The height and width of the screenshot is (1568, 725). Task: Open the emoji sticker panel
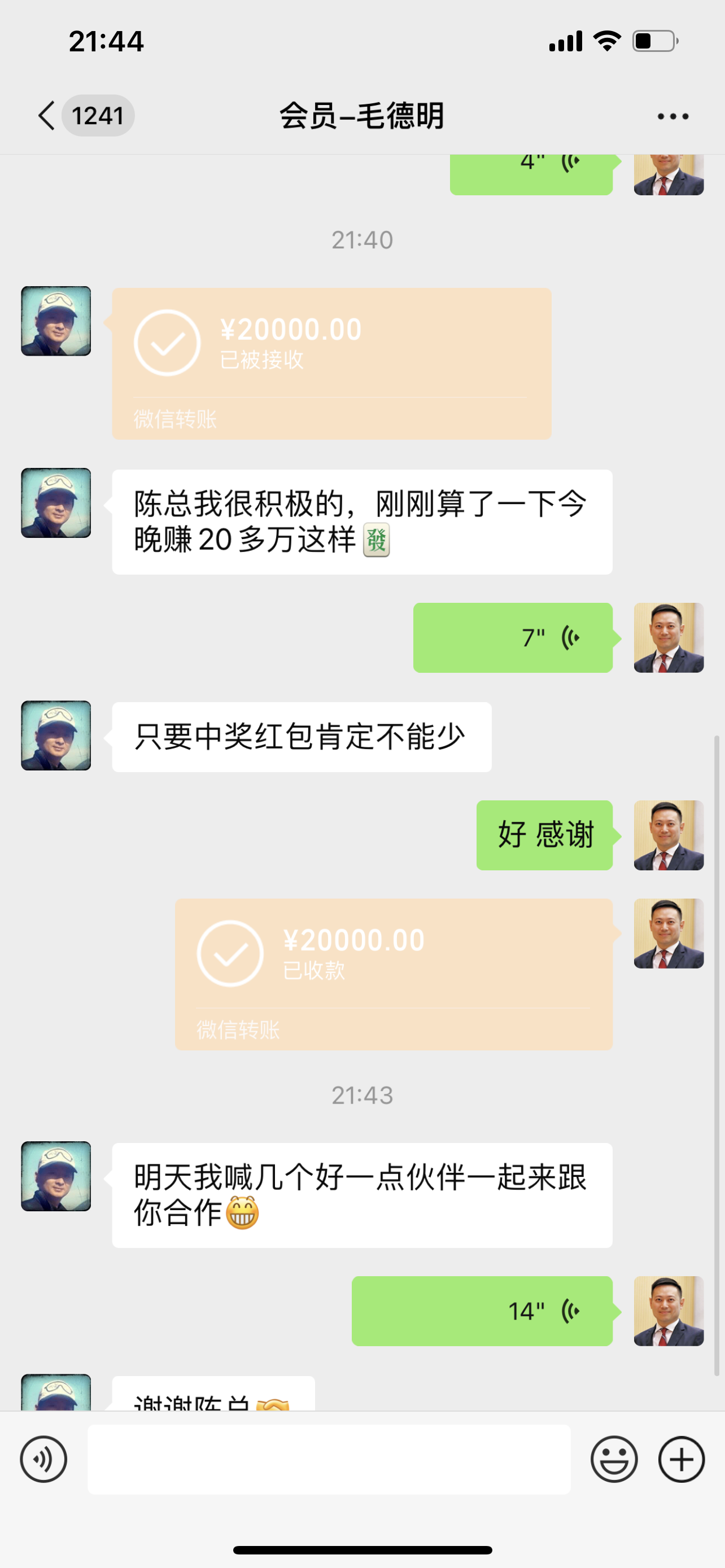pyautogui.click(x=614, y=1459)
